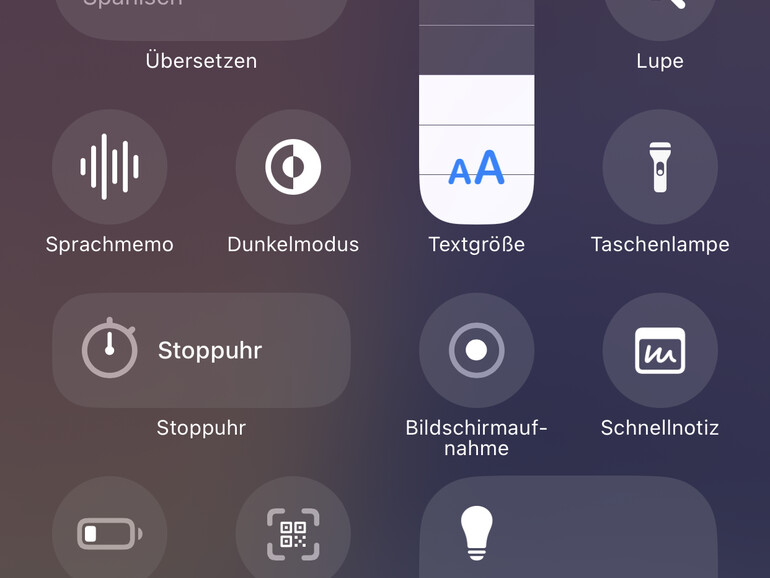Open the Lupe magnifier
Viewport: 770px width, 578px height.
point(659,12)
